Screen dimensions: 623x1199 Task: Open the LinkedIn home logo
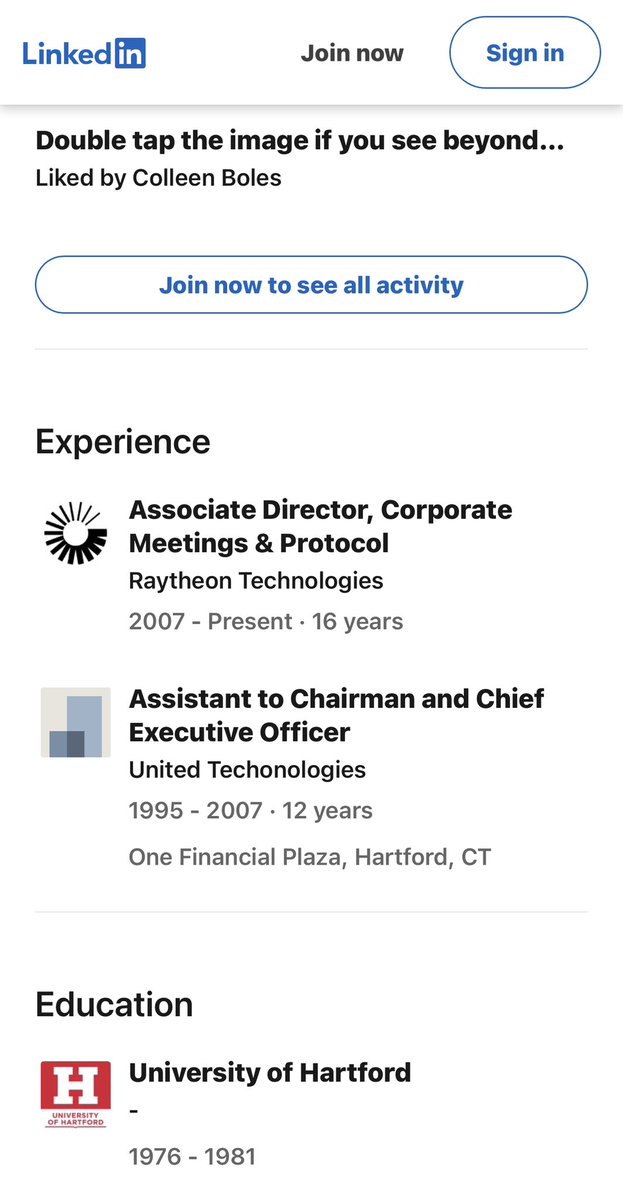click(84, 53)
